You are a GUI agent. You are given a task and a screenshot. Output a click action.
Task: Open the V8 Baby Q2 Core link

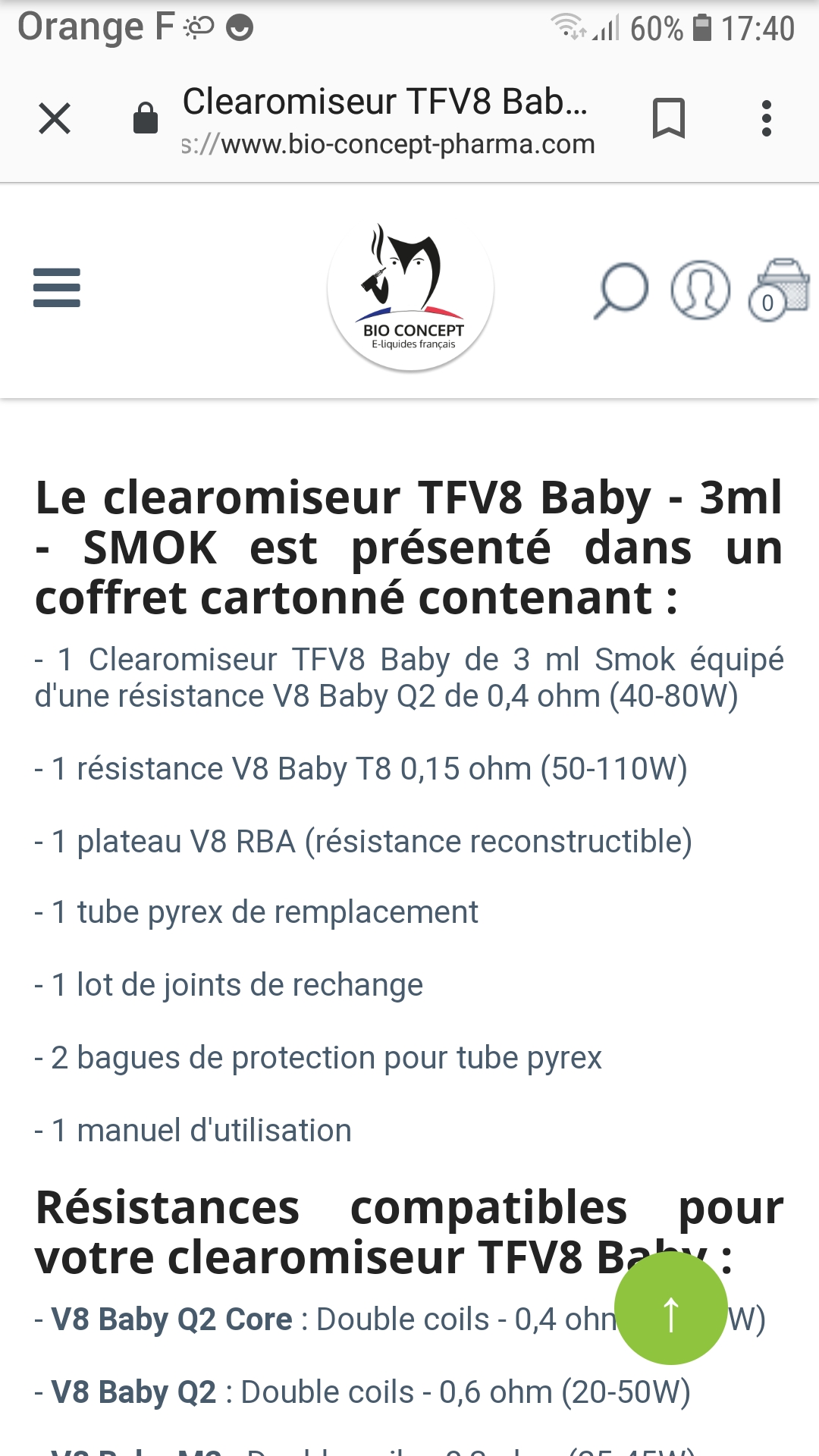point(171,1319)
